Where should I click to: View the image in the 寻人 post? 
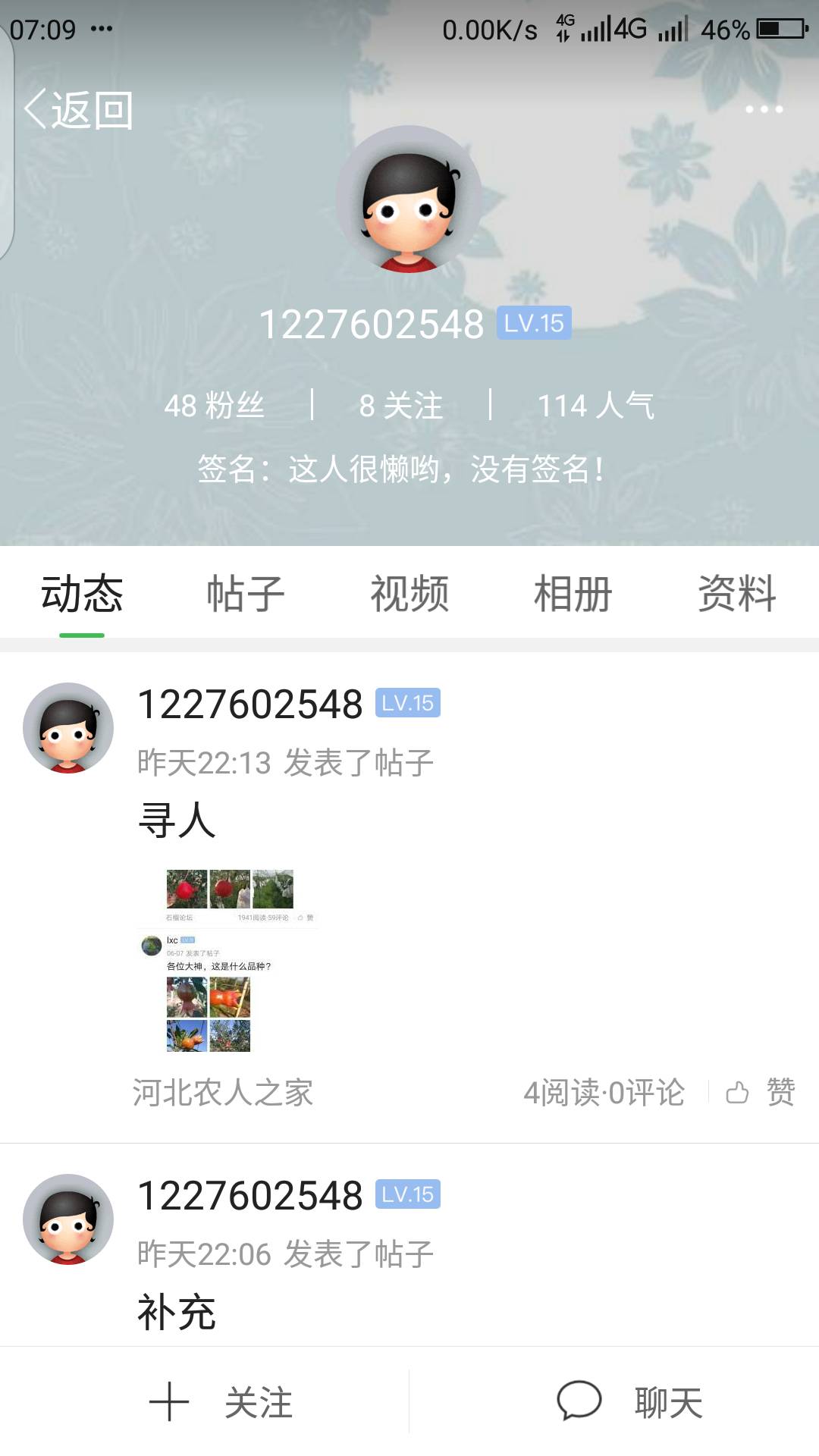pyautogui.click(x=227, y=960)
